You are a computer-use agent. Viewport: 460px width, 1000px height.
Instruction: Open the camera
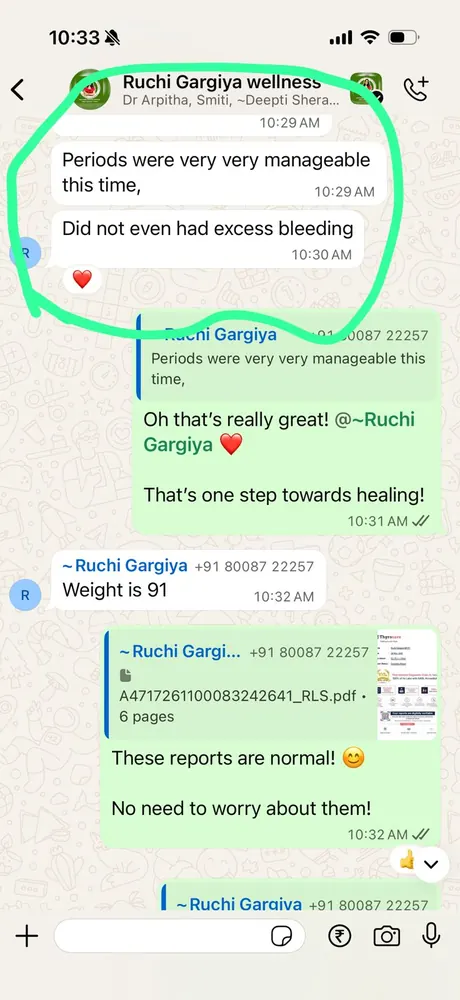[386, 936]
